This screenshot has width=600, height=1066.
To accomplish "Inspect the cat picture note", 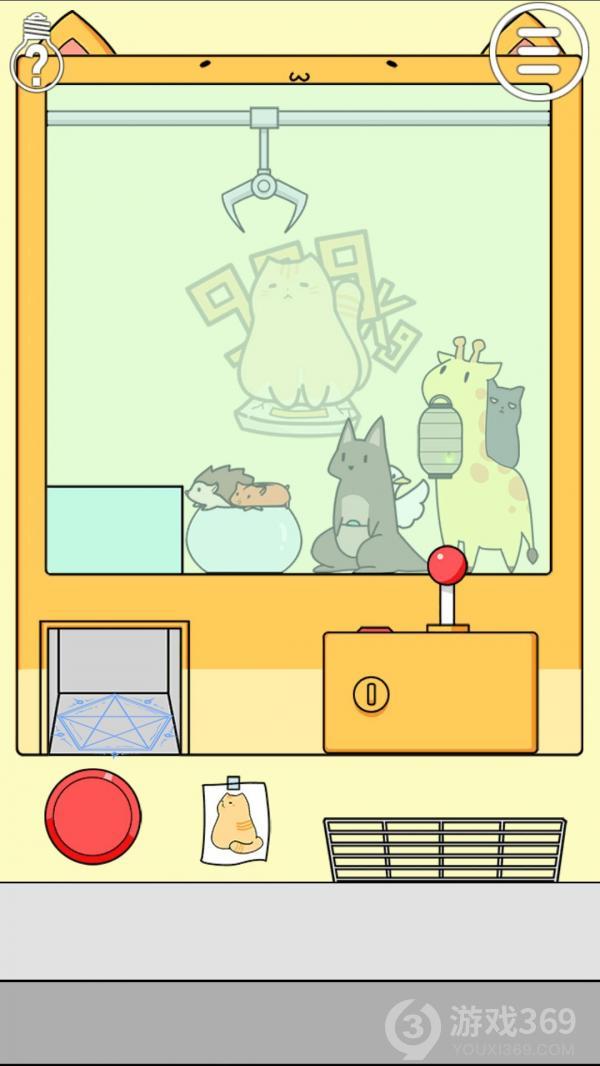I will pos(235,821).
